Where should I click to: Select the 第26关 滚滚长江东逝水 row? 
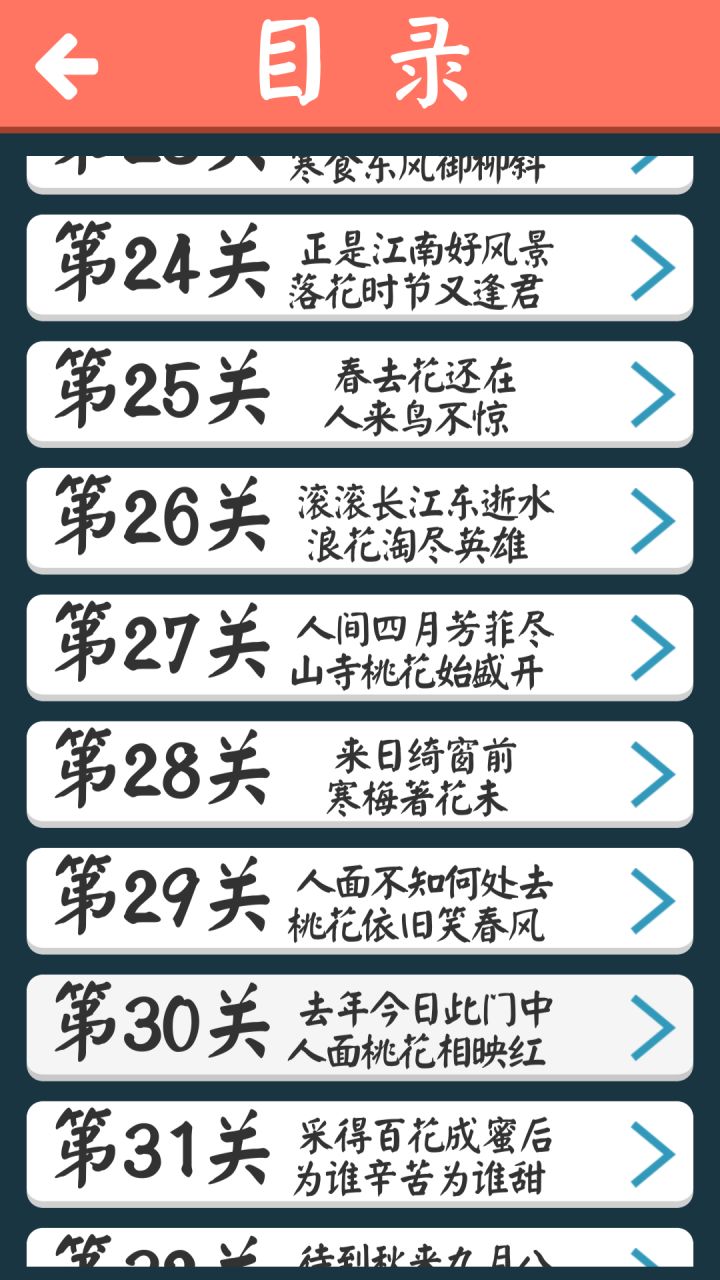pyautogui.click(x=360, y=519)
